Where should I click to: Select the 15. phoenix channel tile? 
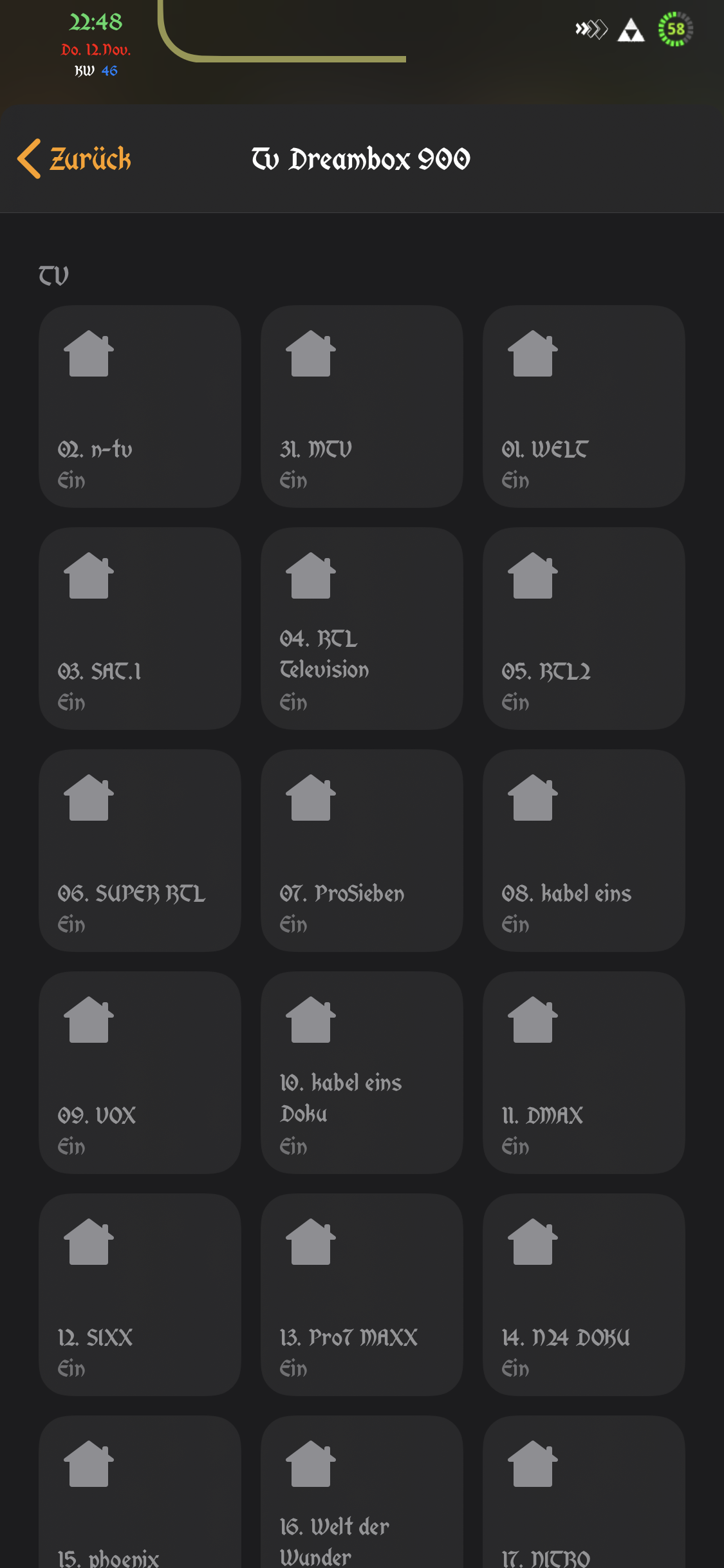(140, 1493)
